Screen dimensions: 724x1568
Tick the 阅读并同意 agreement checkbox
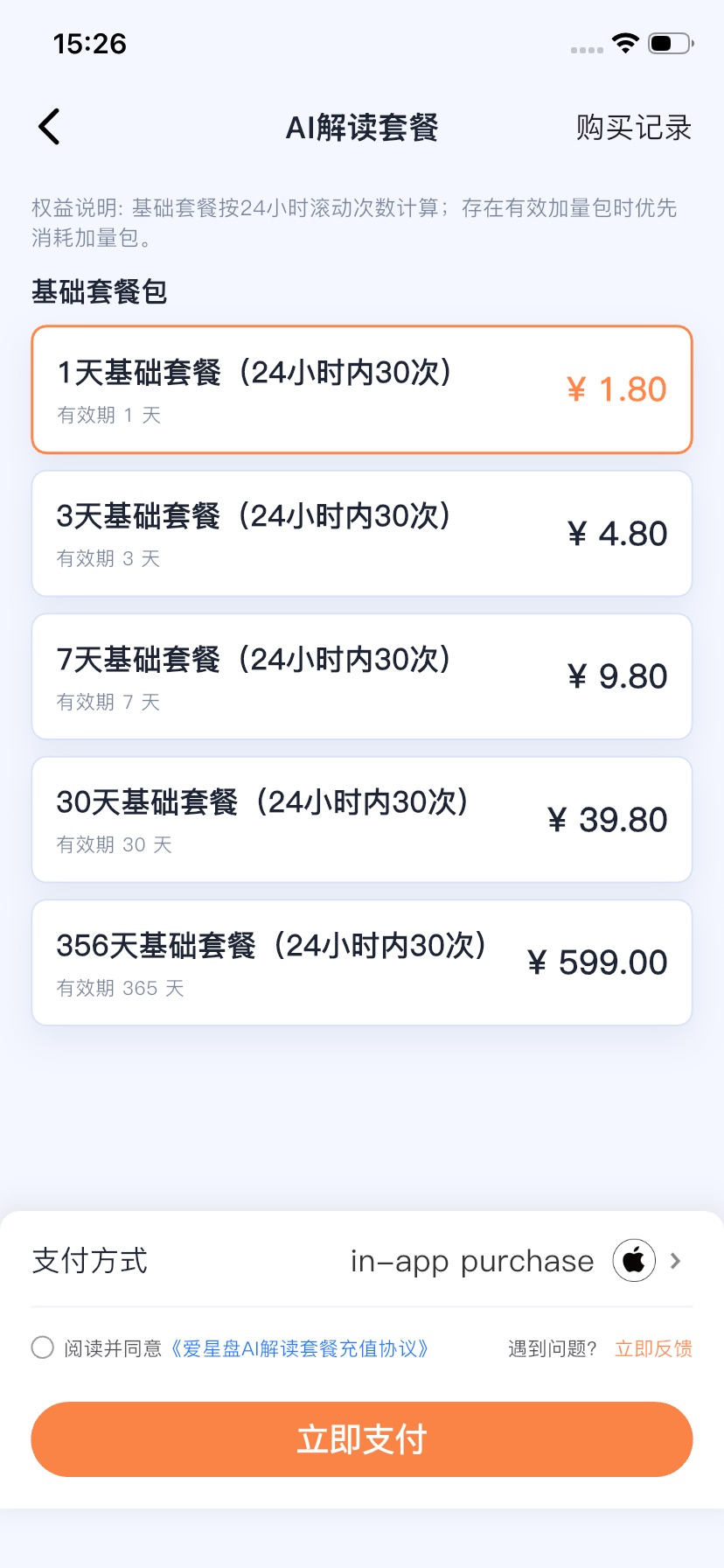(43, 1347)
